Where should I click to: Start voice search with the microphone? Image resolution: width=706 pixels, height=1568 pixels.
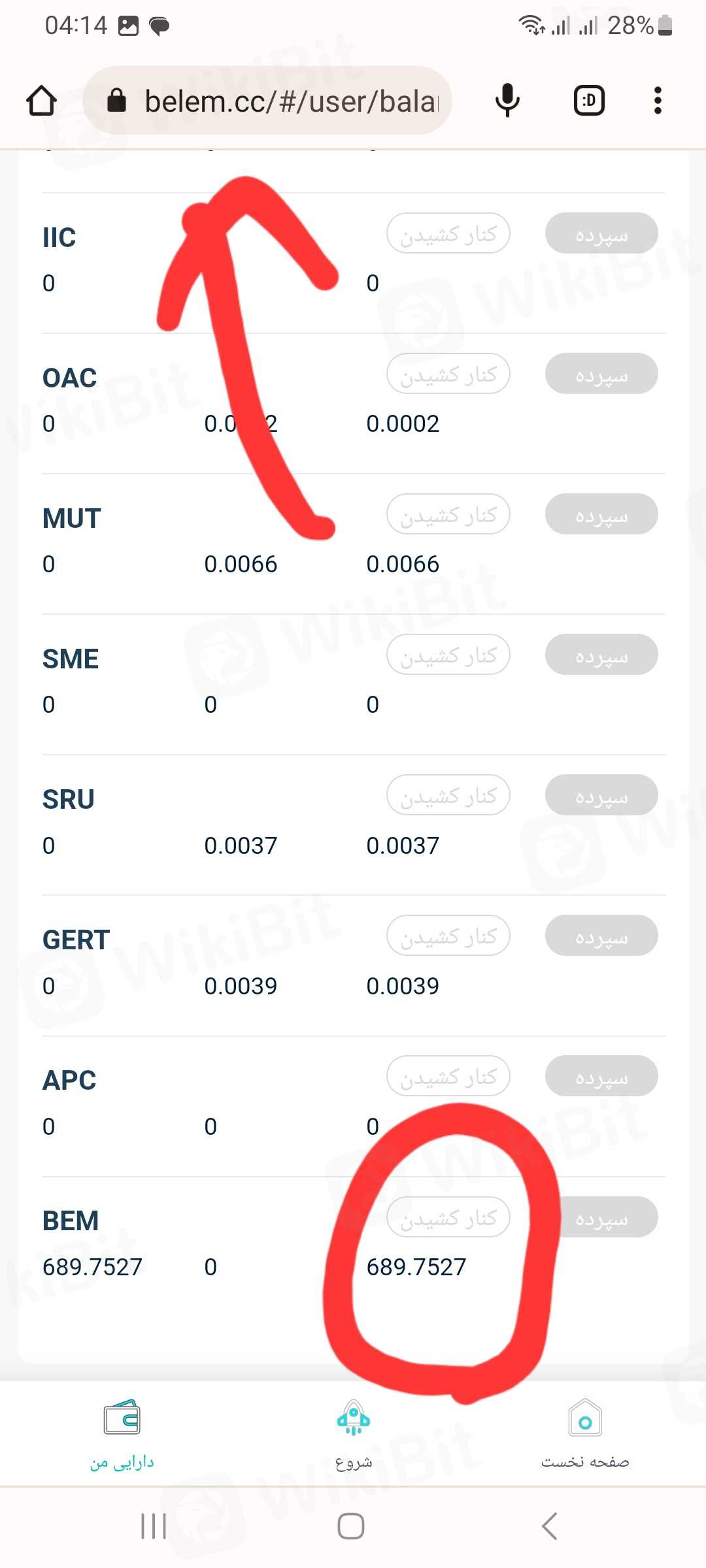pos(507,101)
